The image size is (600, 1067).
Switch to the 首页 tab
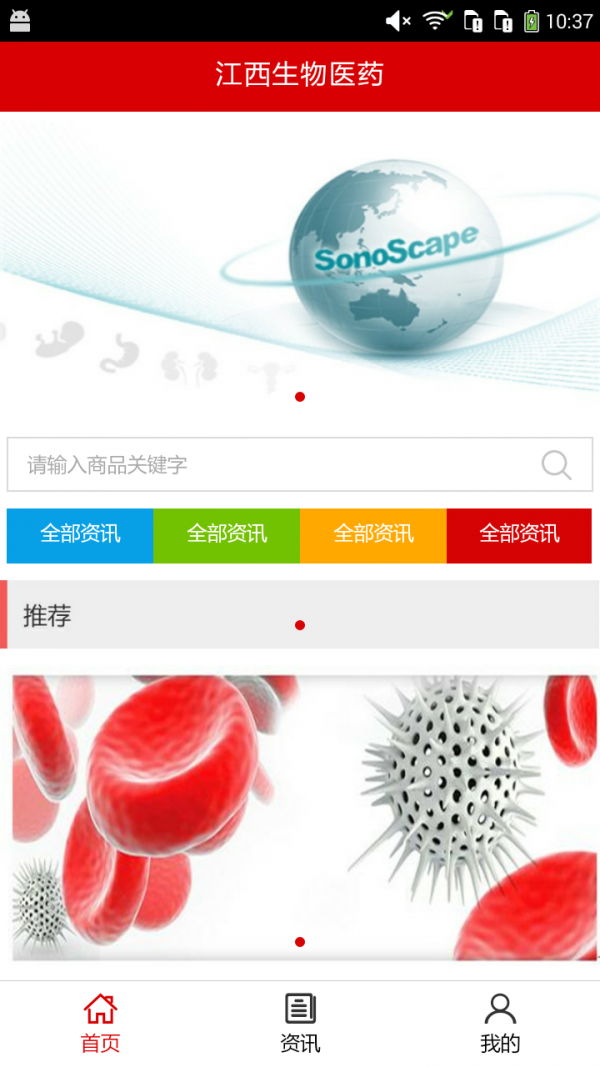pos(100,1023)
